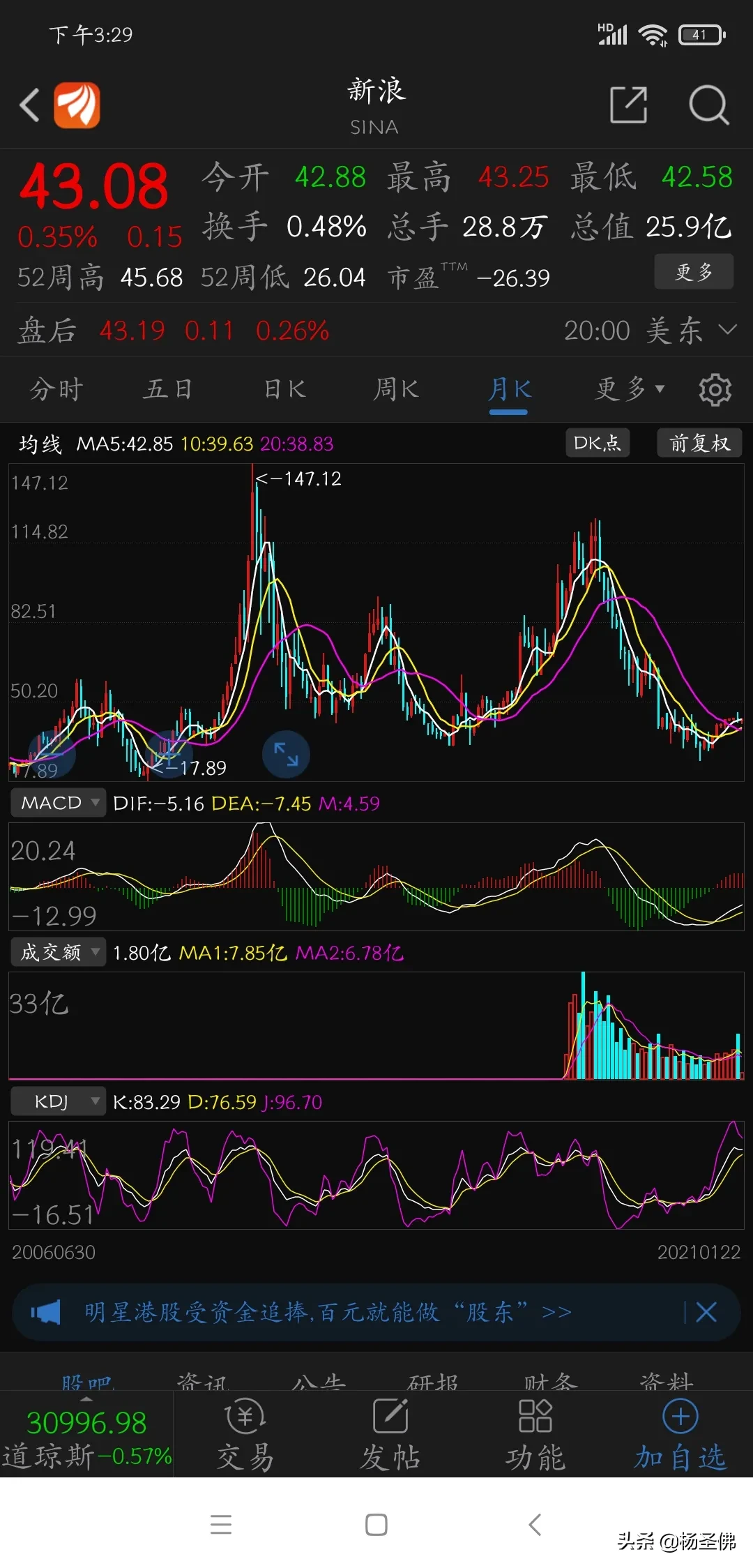Open the KDJ indicator dropdown
The width and height of the screenshot is (753, 1568).
(x=58, y=1101)
